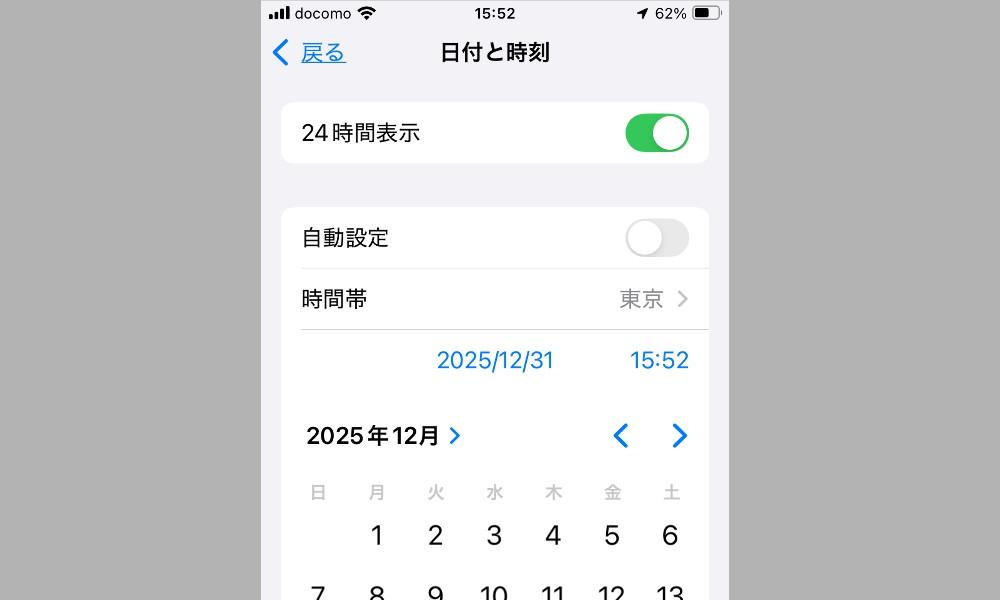Go back using the 戻る button
Image resolution: width=1000 pixels, height=600 pixels.
coord(309,53)
